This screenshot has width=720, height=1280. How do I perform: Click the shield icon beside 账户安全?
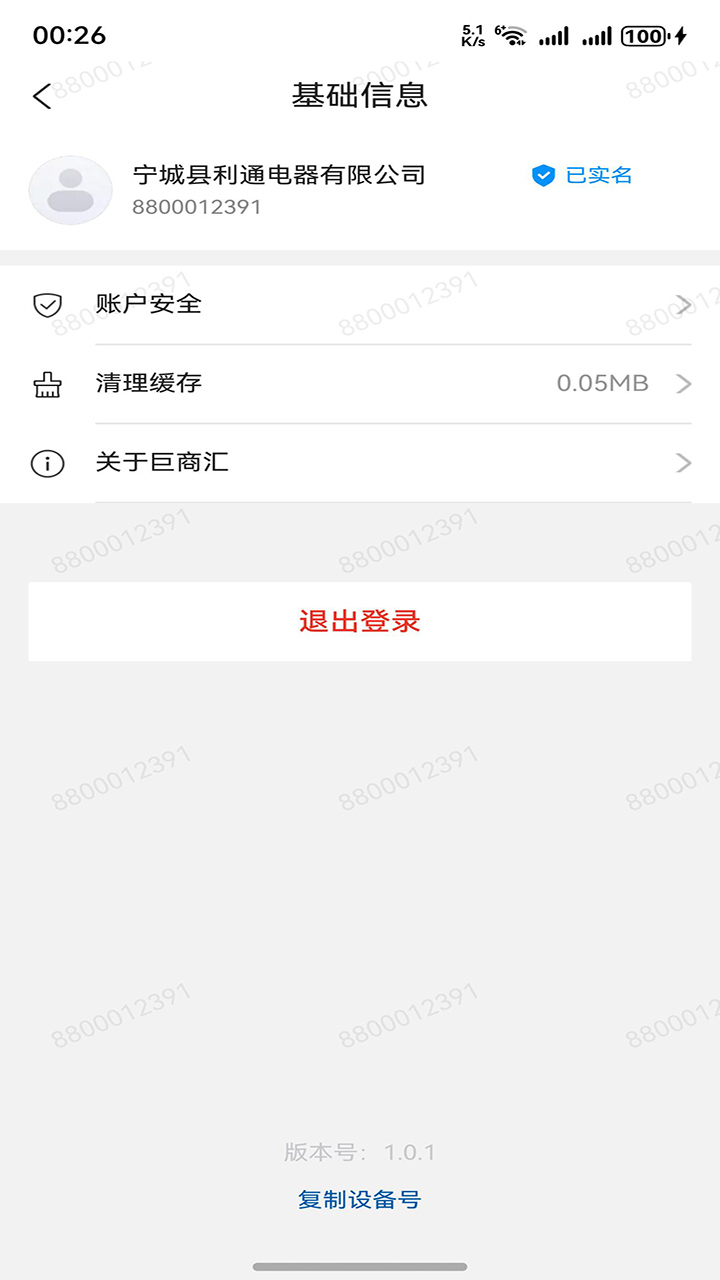pyautogui.click(x=45, y=305)
